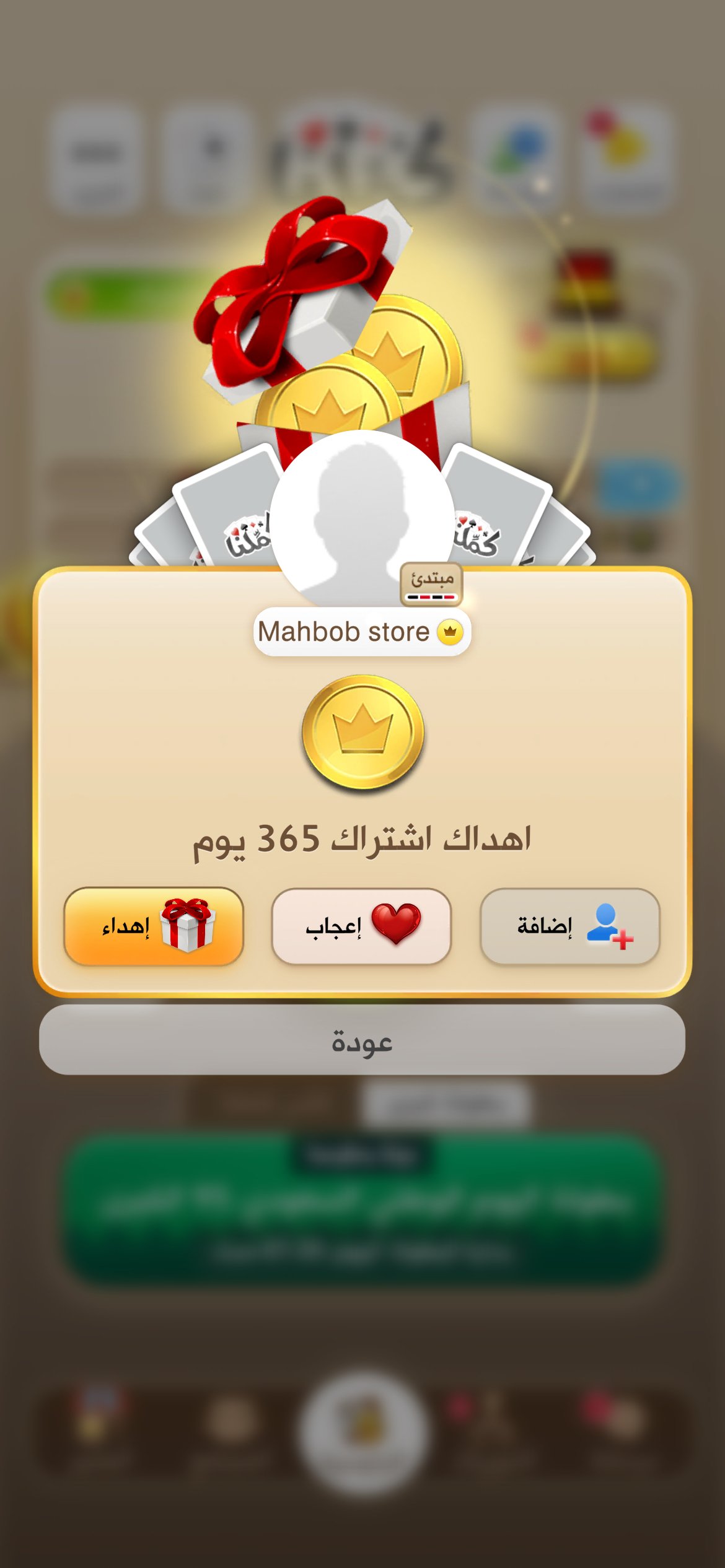Add friend via the إضافة button

(x=569, y=926)
